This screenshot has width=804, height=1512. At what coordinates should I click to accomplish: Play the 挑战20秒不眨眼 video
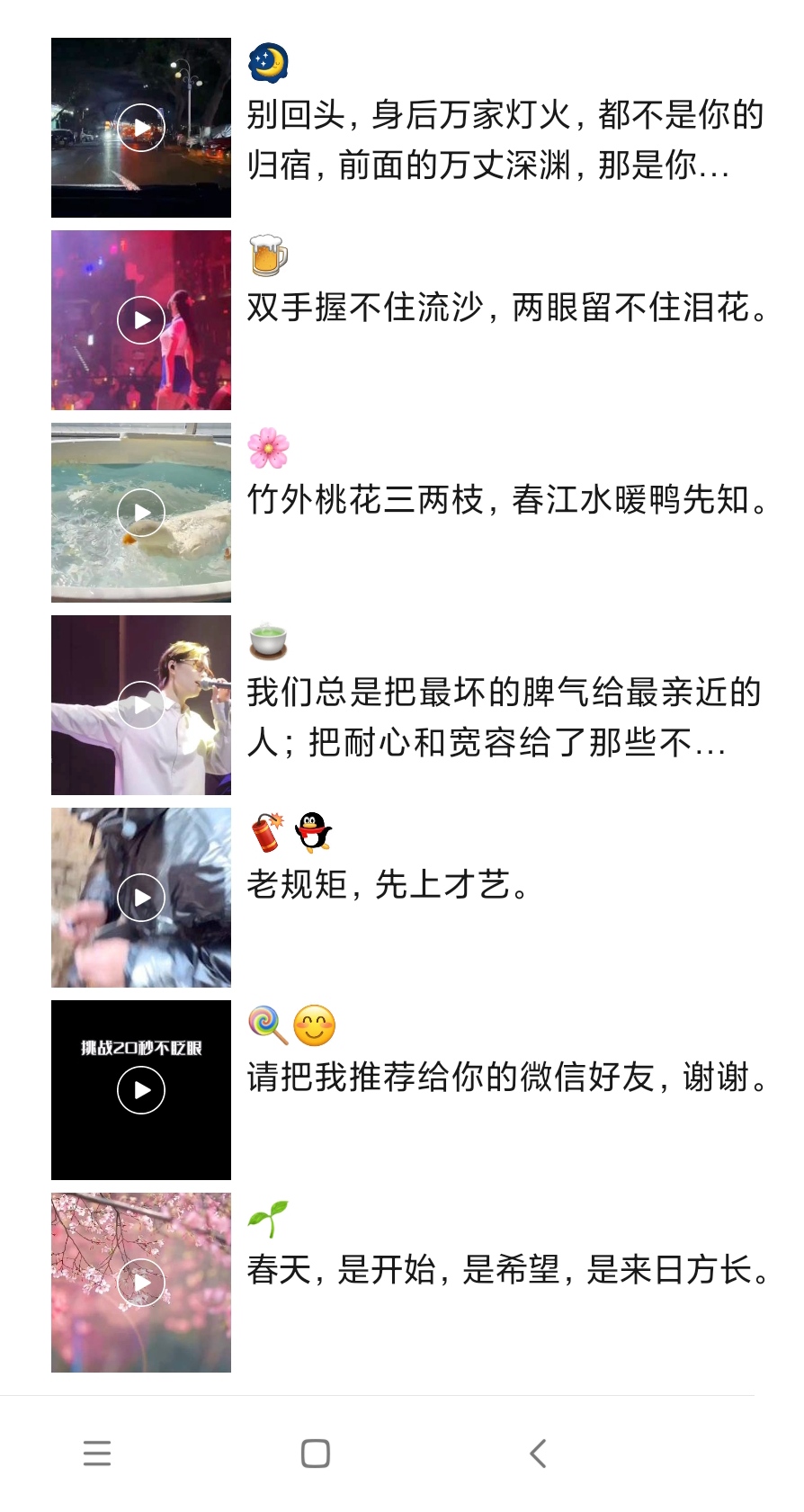pyautogui.click(x=141, y=1090)
